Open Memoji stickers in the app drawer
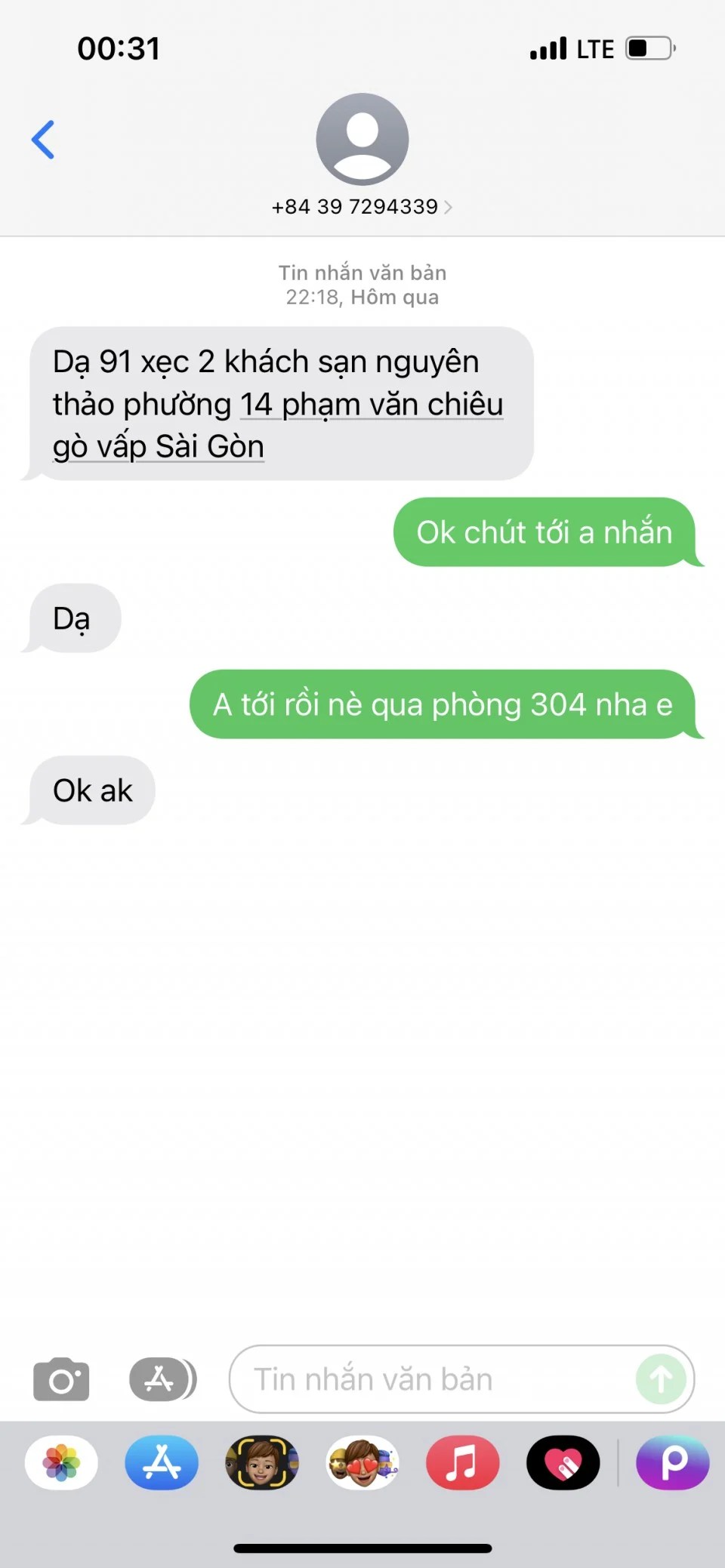725x1568 pixels. pyautogui.click(x=362, y=1463)
